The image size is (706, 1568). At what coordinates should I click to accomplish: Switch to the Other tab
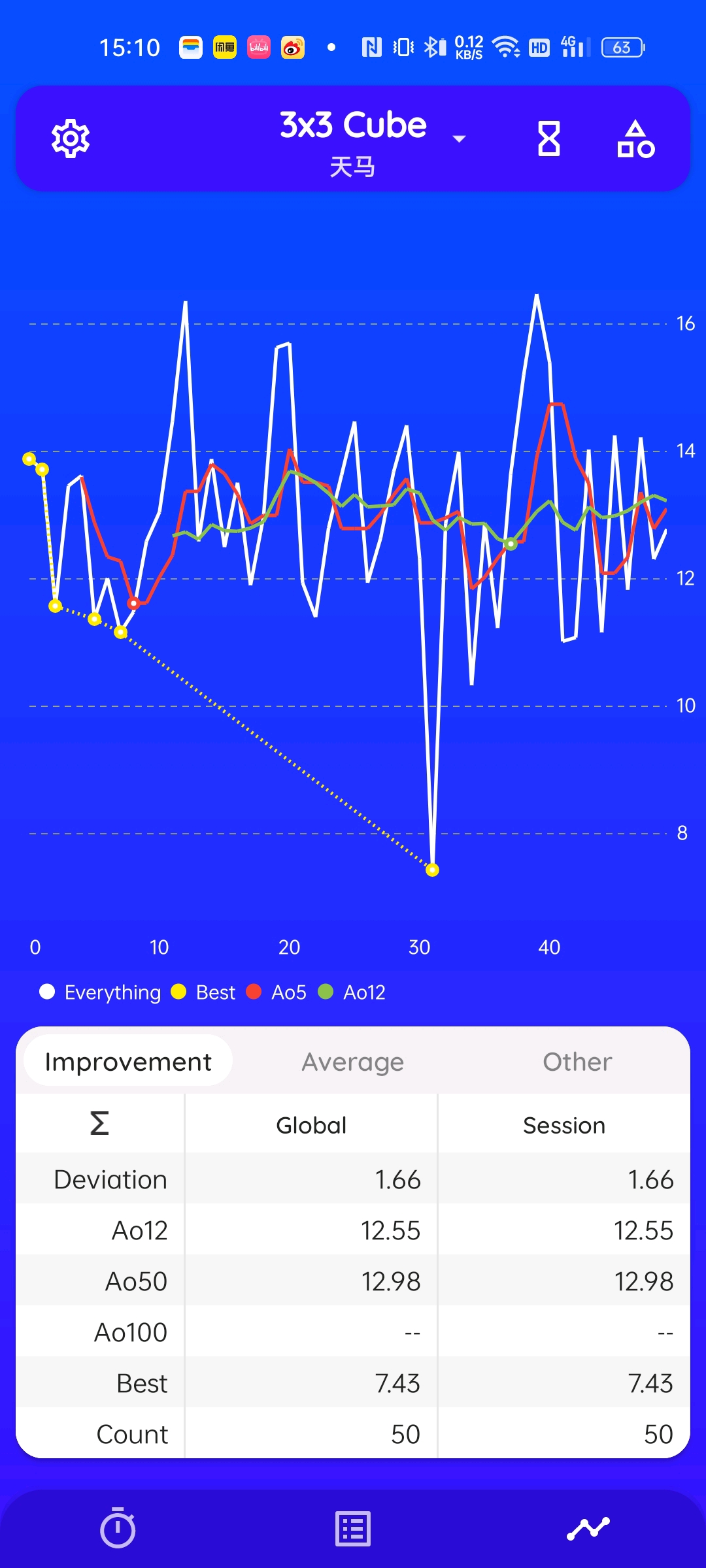[578, 1062]
